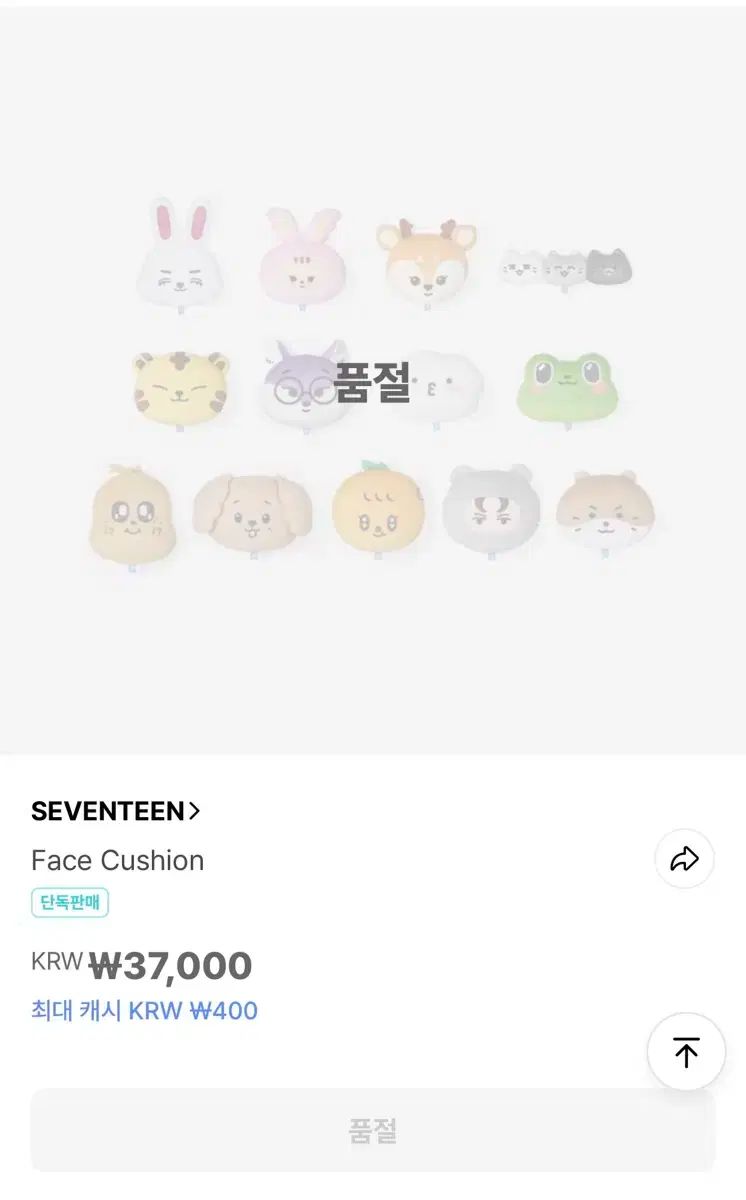The height and width of the screenshot is (1200, 746).
Task: Select the 단독판매 exclusive badge
Action: (70, 903)
